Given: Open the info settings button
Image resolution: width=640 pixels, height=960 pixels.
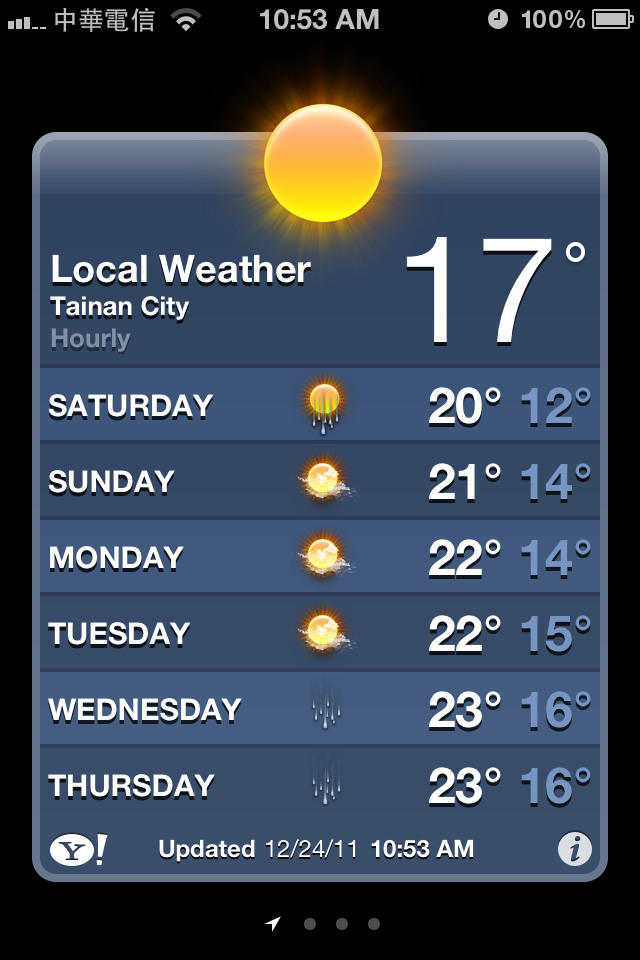Looking at the screenshot, I should (x=574, y=850).
